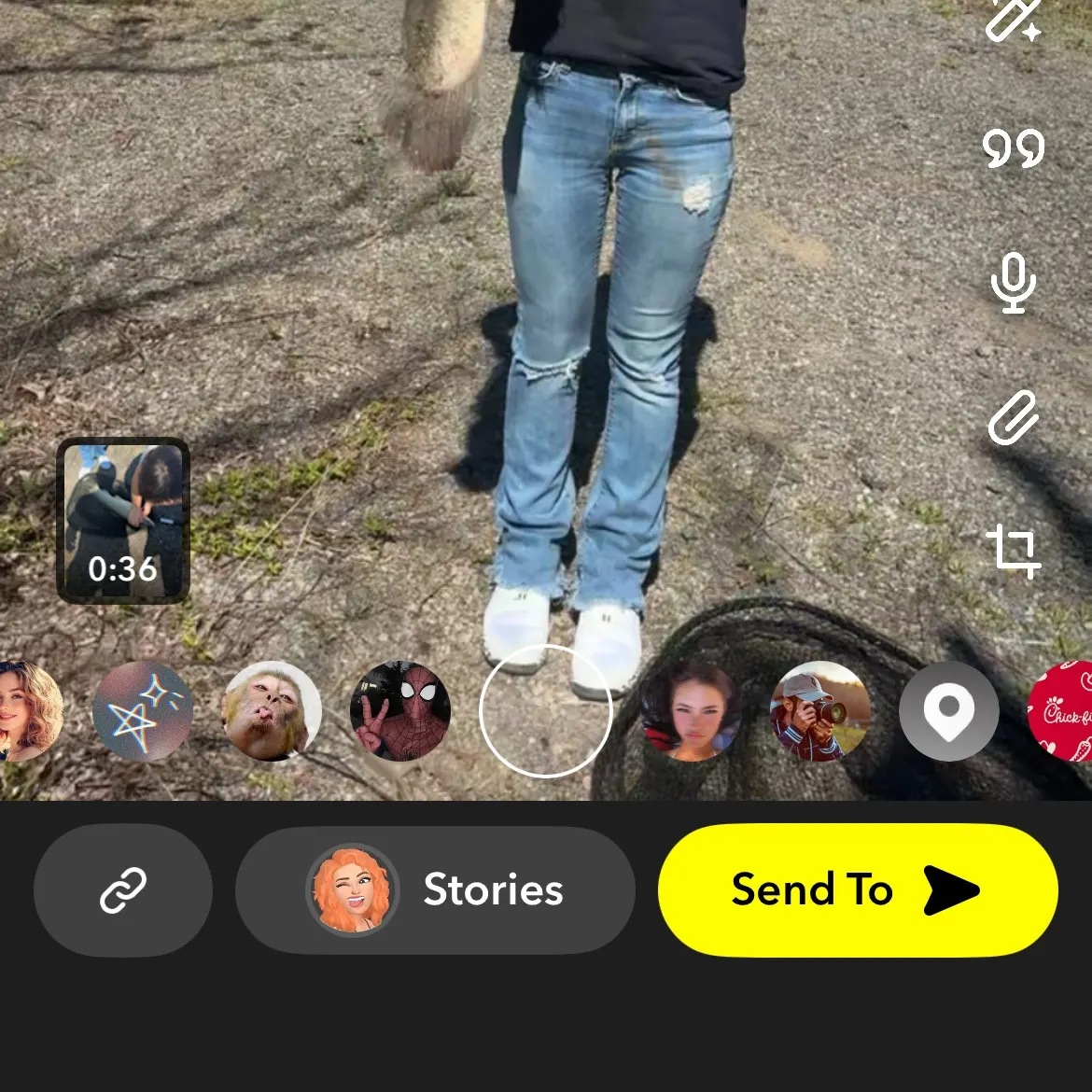The width and height of the screenshot is (1092, 1092).
Task: Tap the yellow Send To button
Action: point(858,890)
